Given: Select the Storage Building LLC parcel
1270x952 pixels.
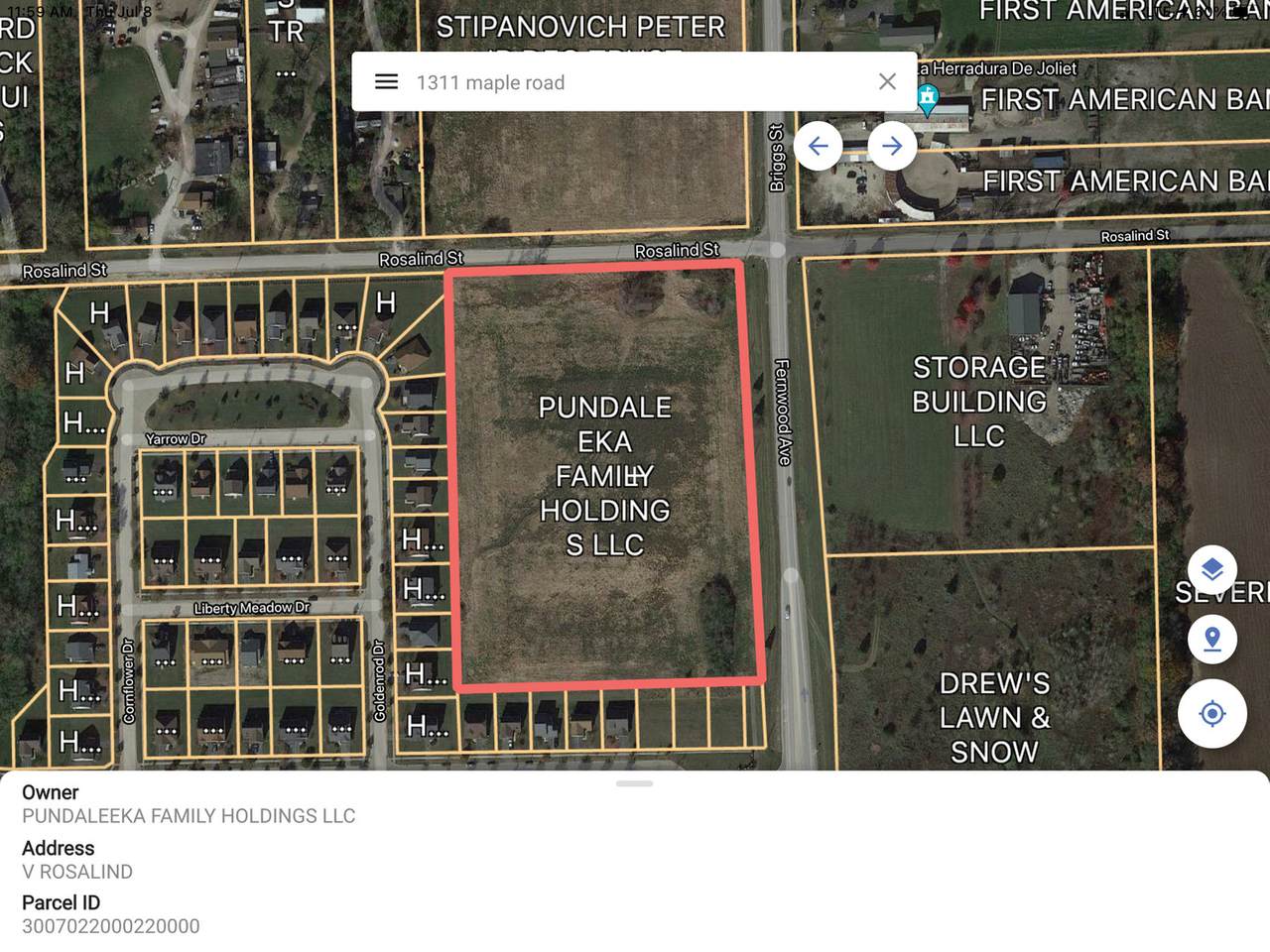Looking at the screenshot, I should (x=977, y=402).
